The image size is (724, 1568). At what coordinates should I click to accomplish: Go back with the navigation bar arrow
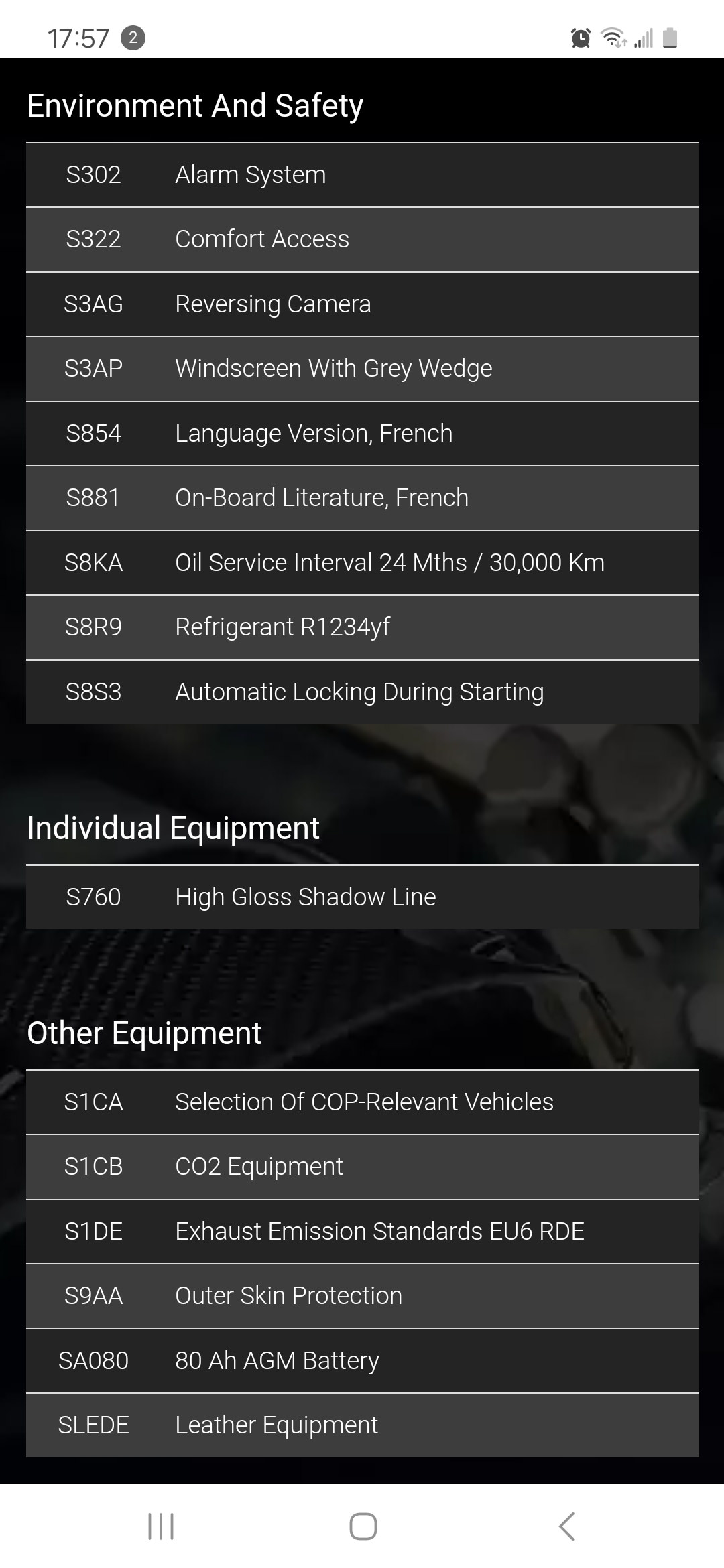566,1526
